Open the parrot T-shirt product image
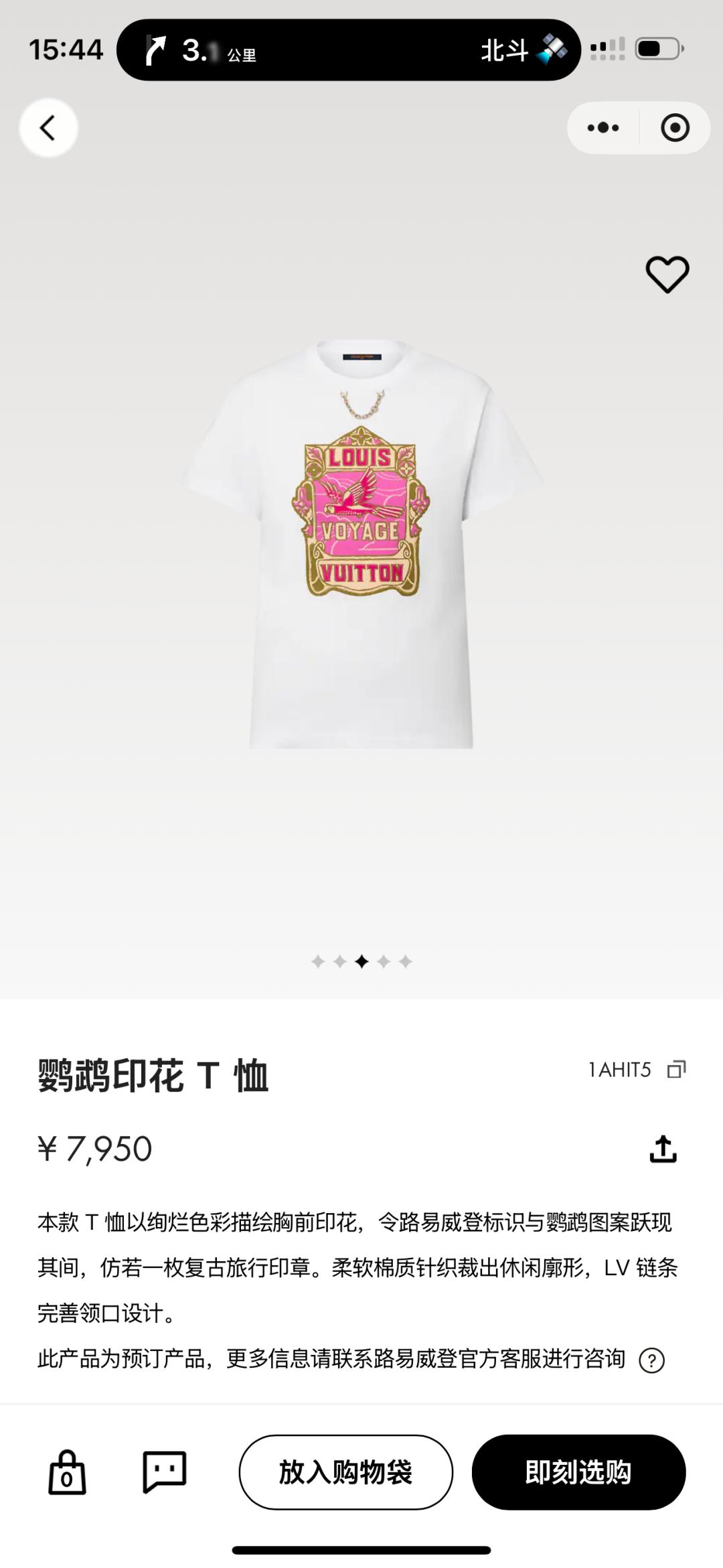The height and width of the screenshot is (1568, 723). pos(361,543)
